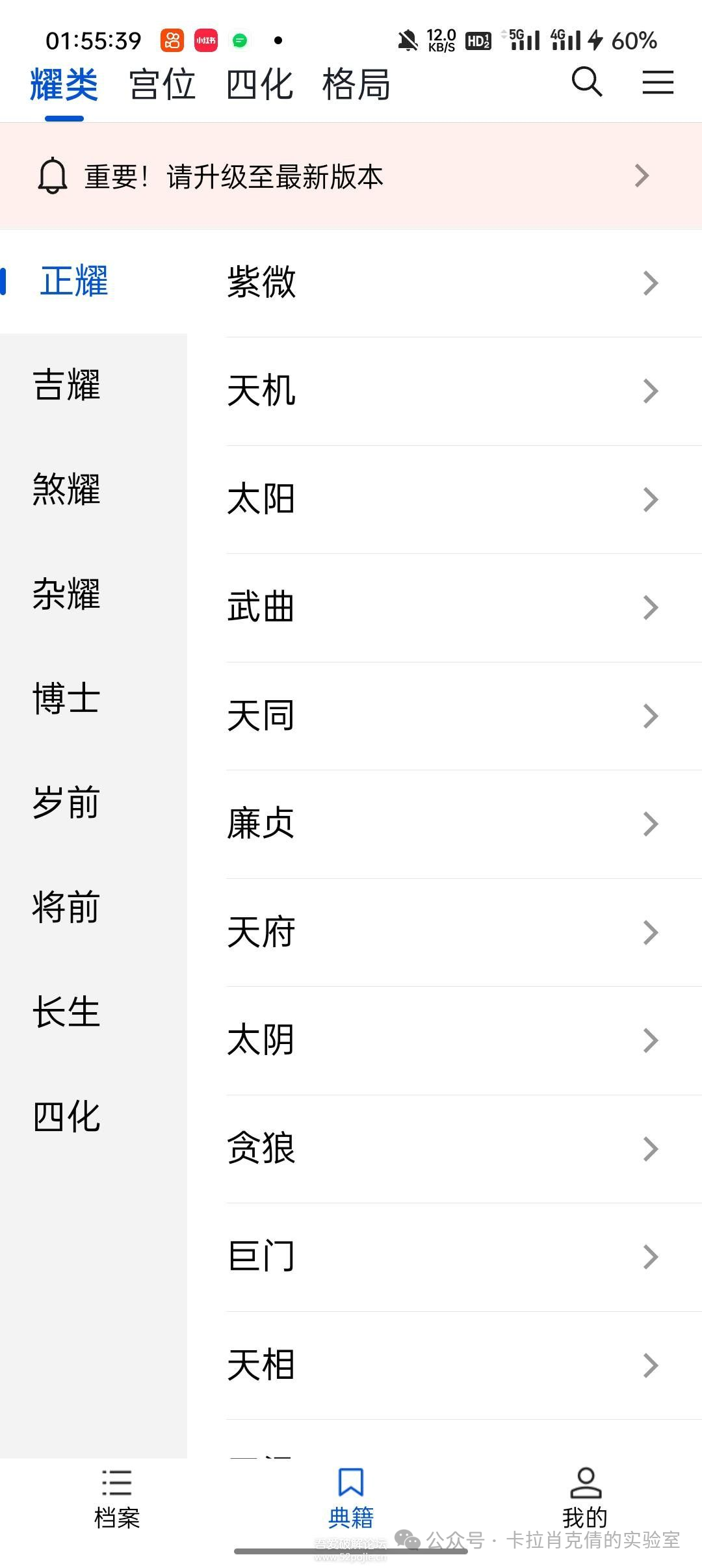Select 杂耀 in the side category list

(x=67, y=594)
